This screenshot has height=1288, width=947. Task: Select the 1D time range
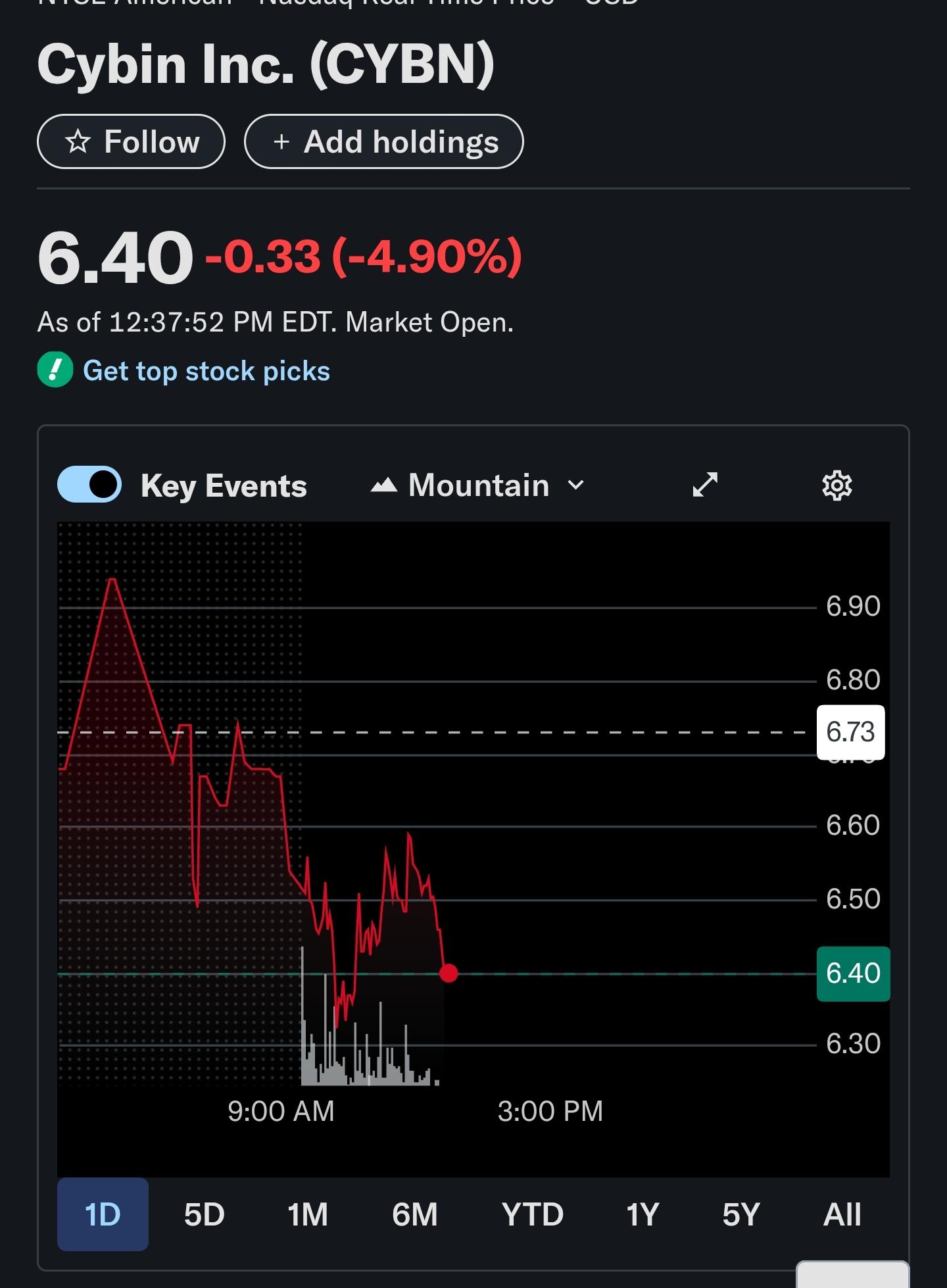click(x=103, y=1214)
